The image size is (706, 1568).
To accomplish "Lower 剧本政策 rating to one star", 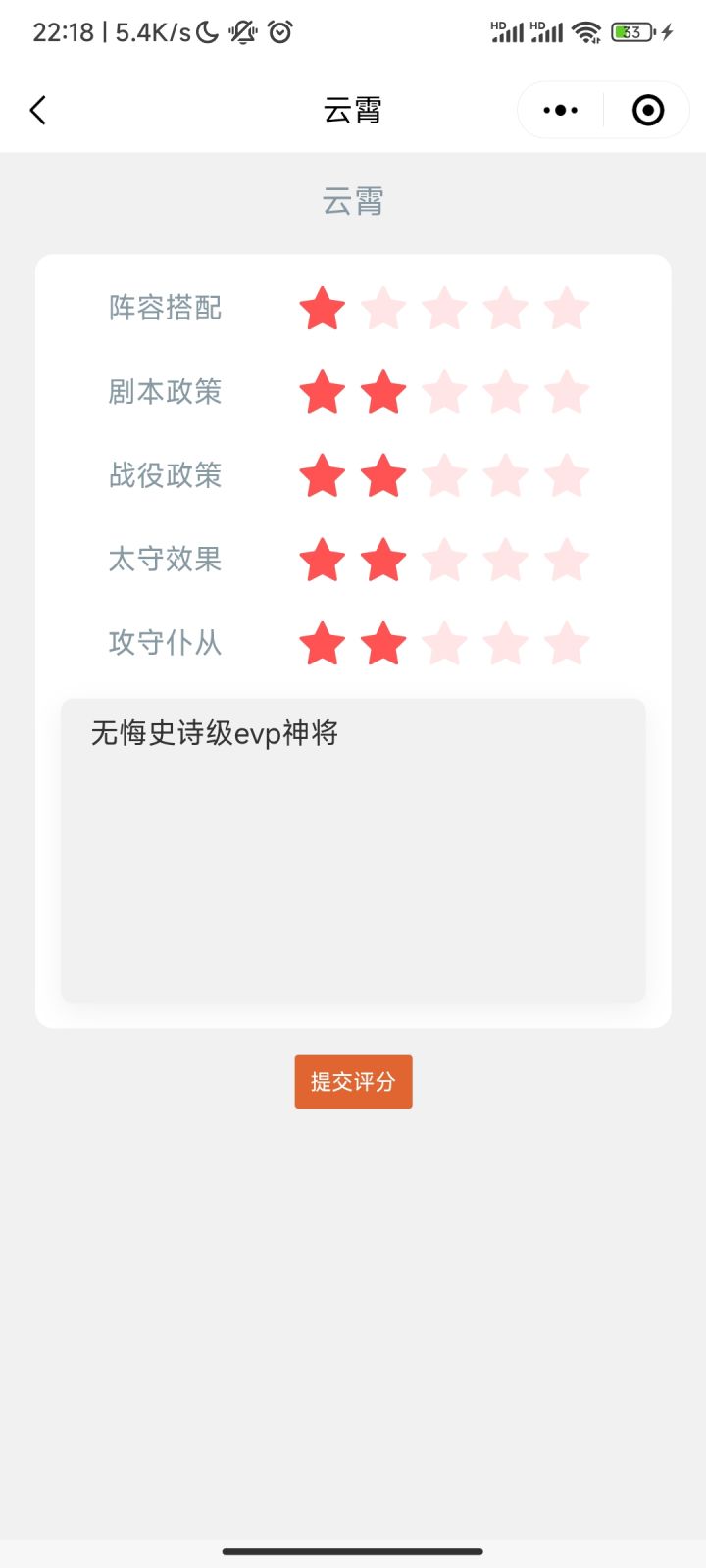I will click(322, 392).
